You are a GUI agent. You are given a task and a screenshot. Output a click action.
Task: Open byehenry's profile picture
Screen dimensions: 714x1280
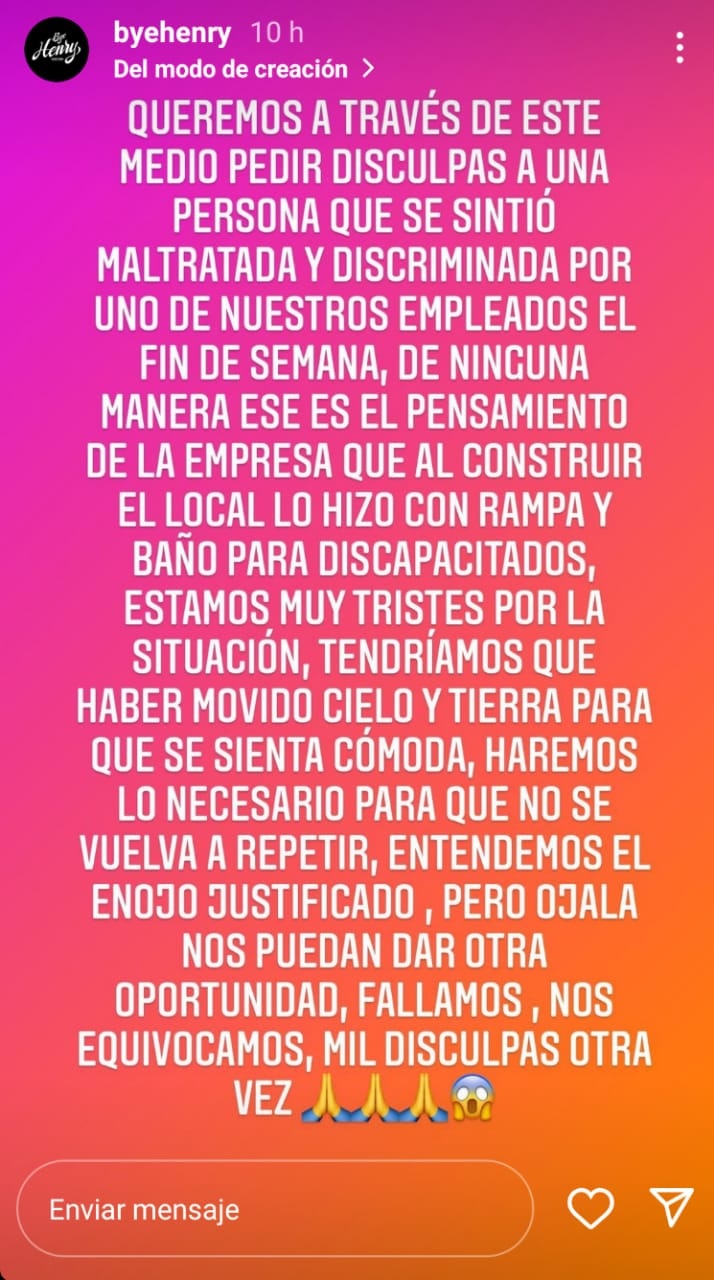tap(56, 49)
